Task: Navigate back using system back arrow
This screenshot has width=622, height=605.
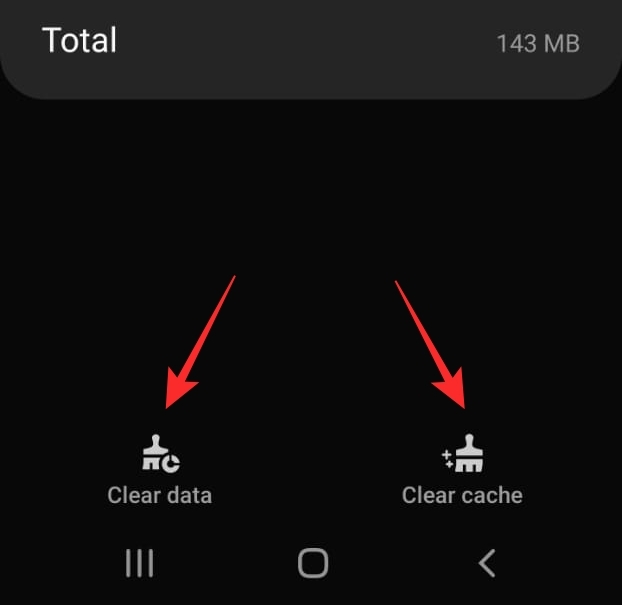Action: point(486,564)
